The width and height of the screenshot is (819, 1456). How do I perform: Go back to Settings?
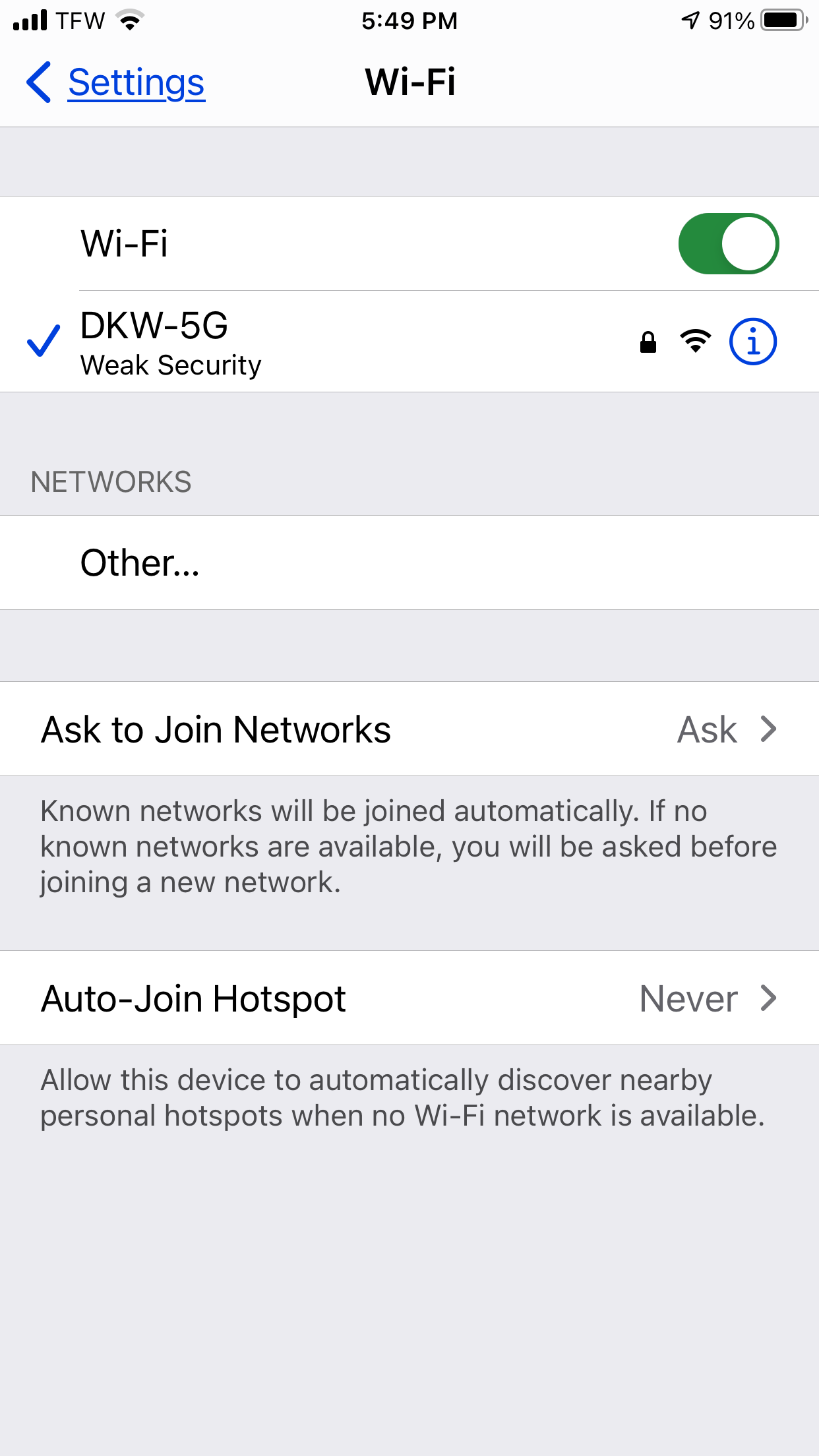coord(115,82)
